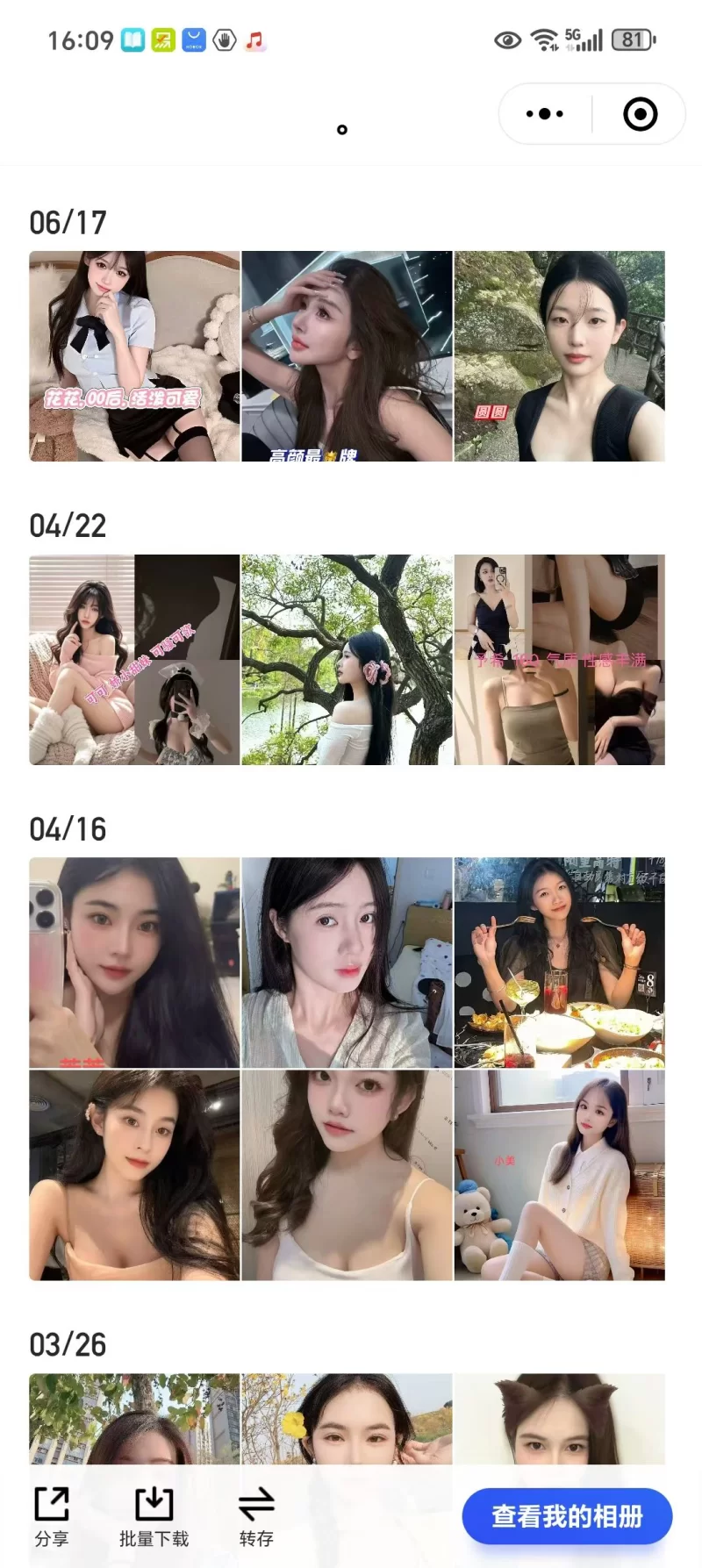Open the 04/22 collage labeled 可可
This screenshot has width=702, height=1568.
pyautogui.click(x=134, y=660)
